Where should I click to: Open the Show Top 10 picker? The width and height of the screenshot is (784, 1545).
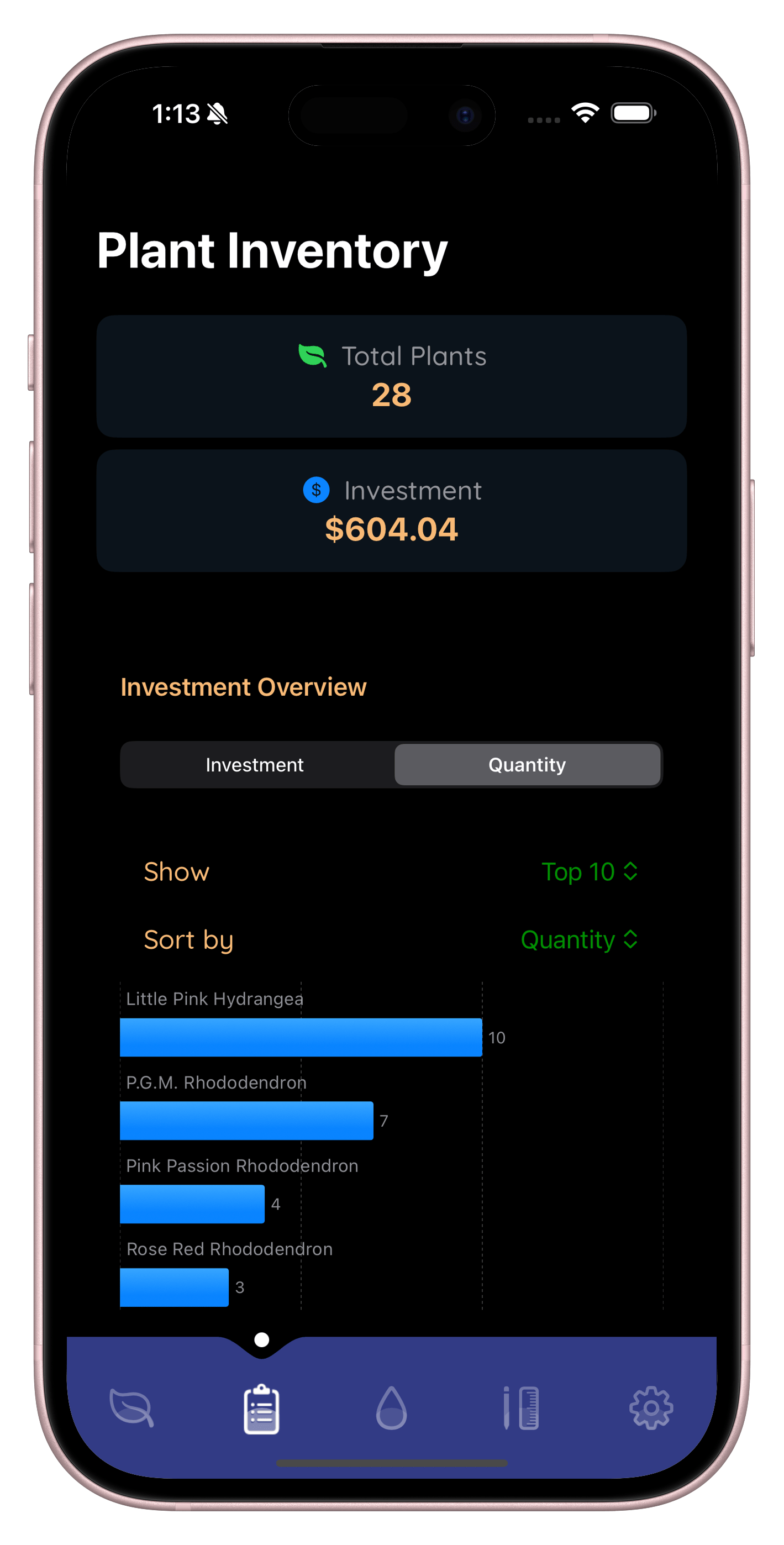(x=589, y=871)
